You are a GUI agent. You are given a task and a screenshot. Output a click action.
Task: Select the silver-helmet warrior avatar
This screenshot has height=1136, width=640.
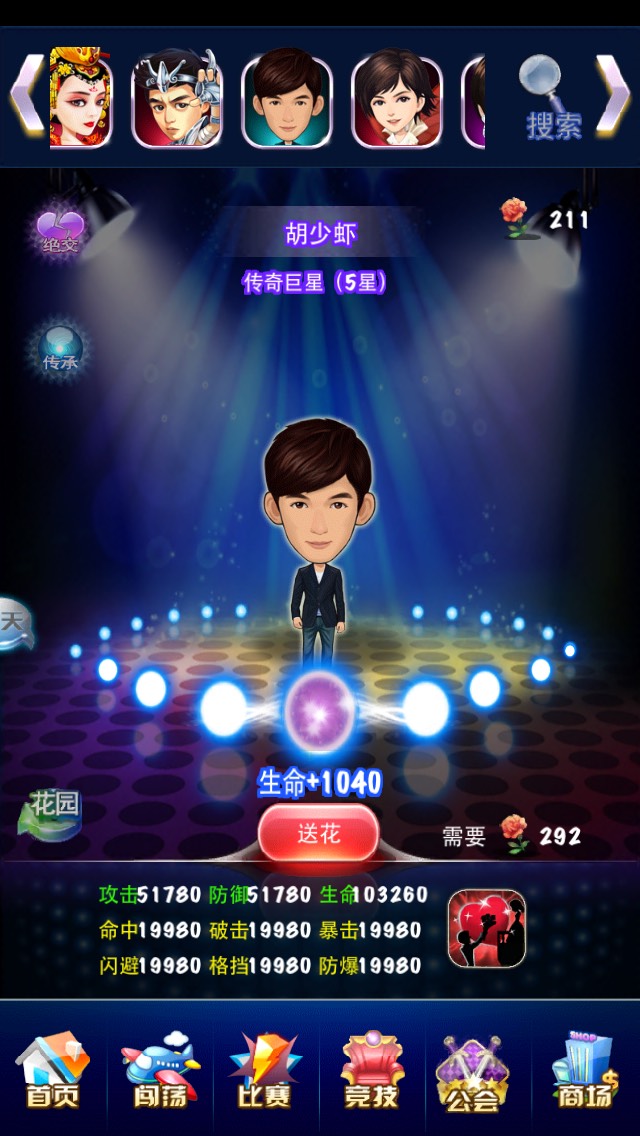click(x=178, y=100)
